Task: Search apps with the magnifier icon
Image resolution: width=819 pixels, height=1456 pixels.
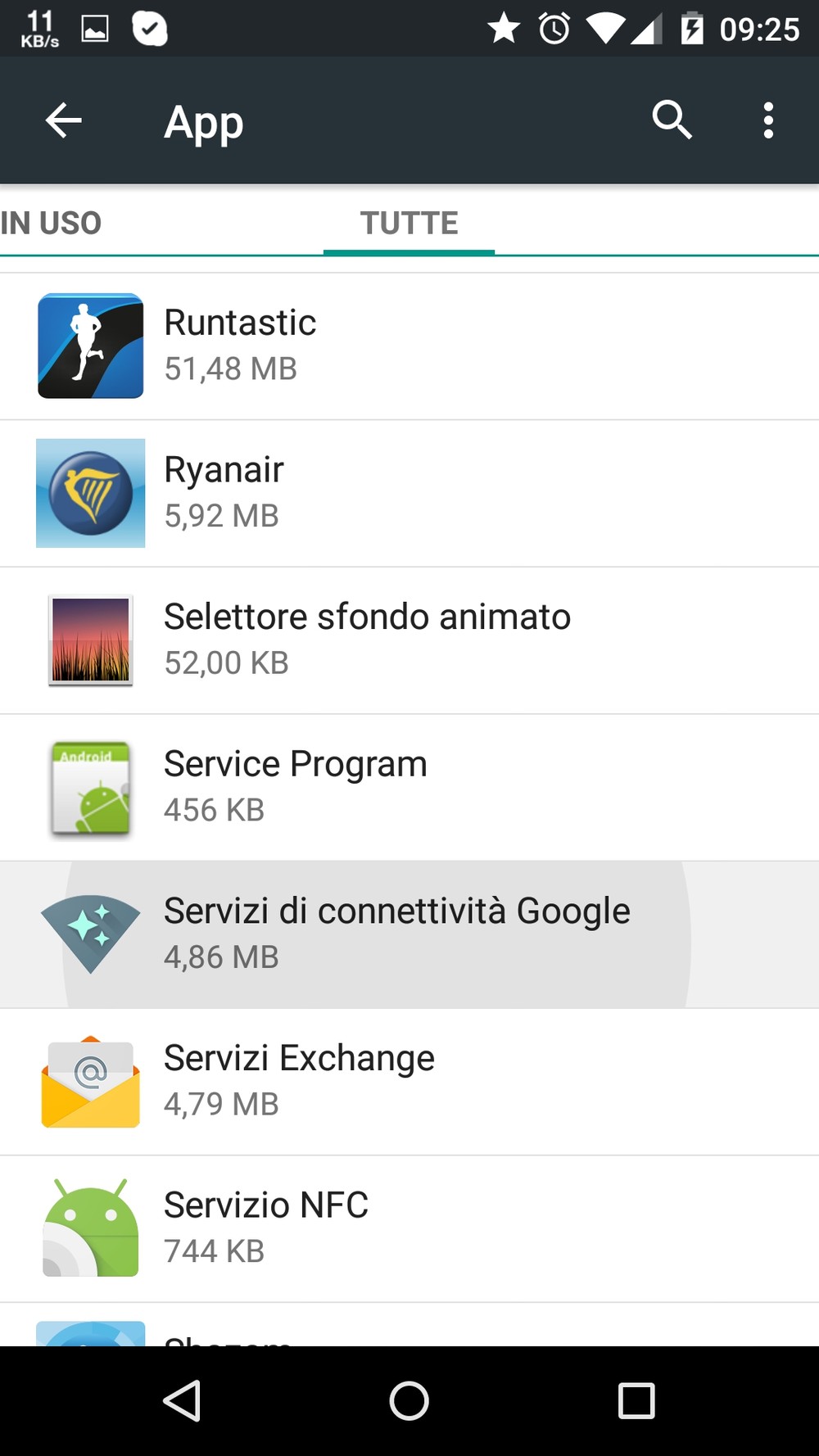Action: (672, 120)
